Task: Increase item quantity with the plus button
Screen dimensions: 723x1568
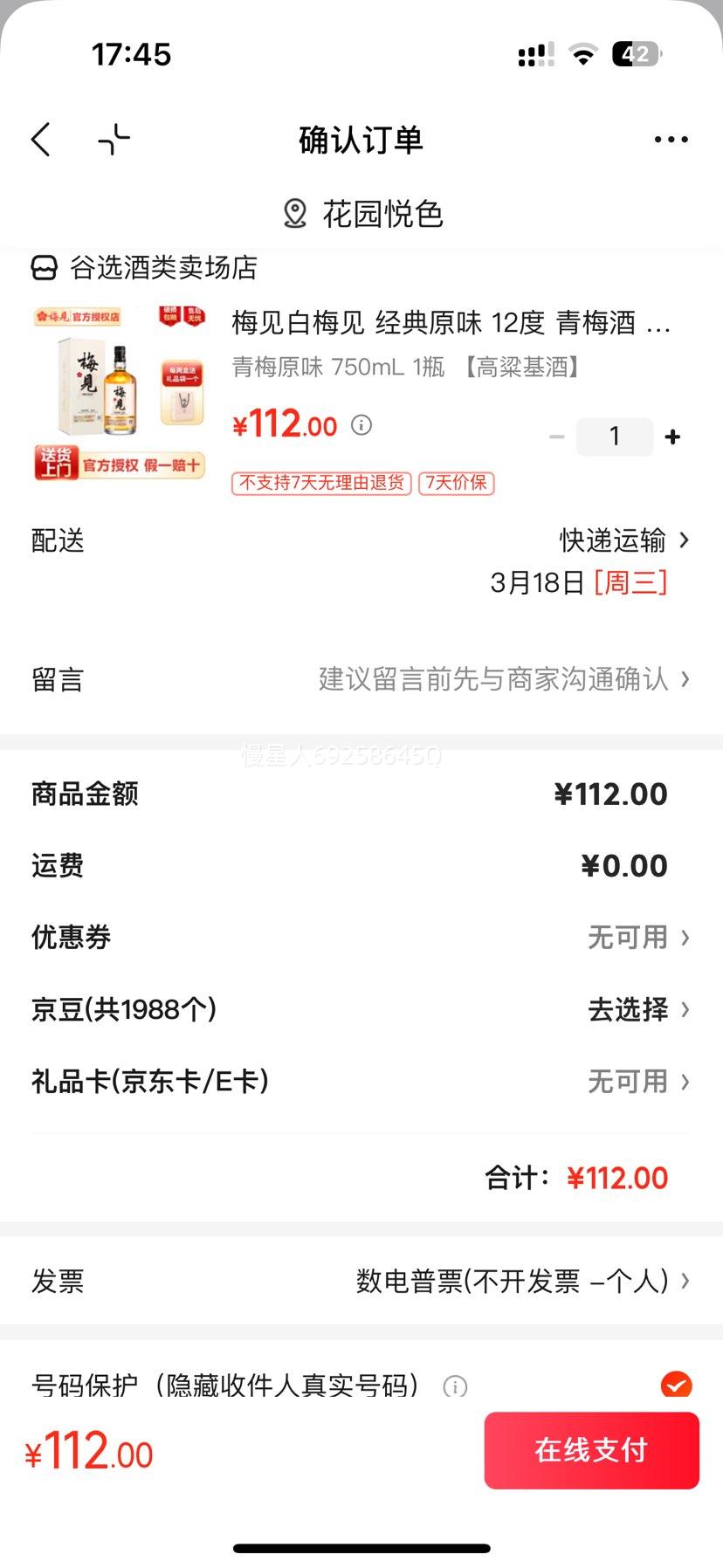Action: (672, 437)
